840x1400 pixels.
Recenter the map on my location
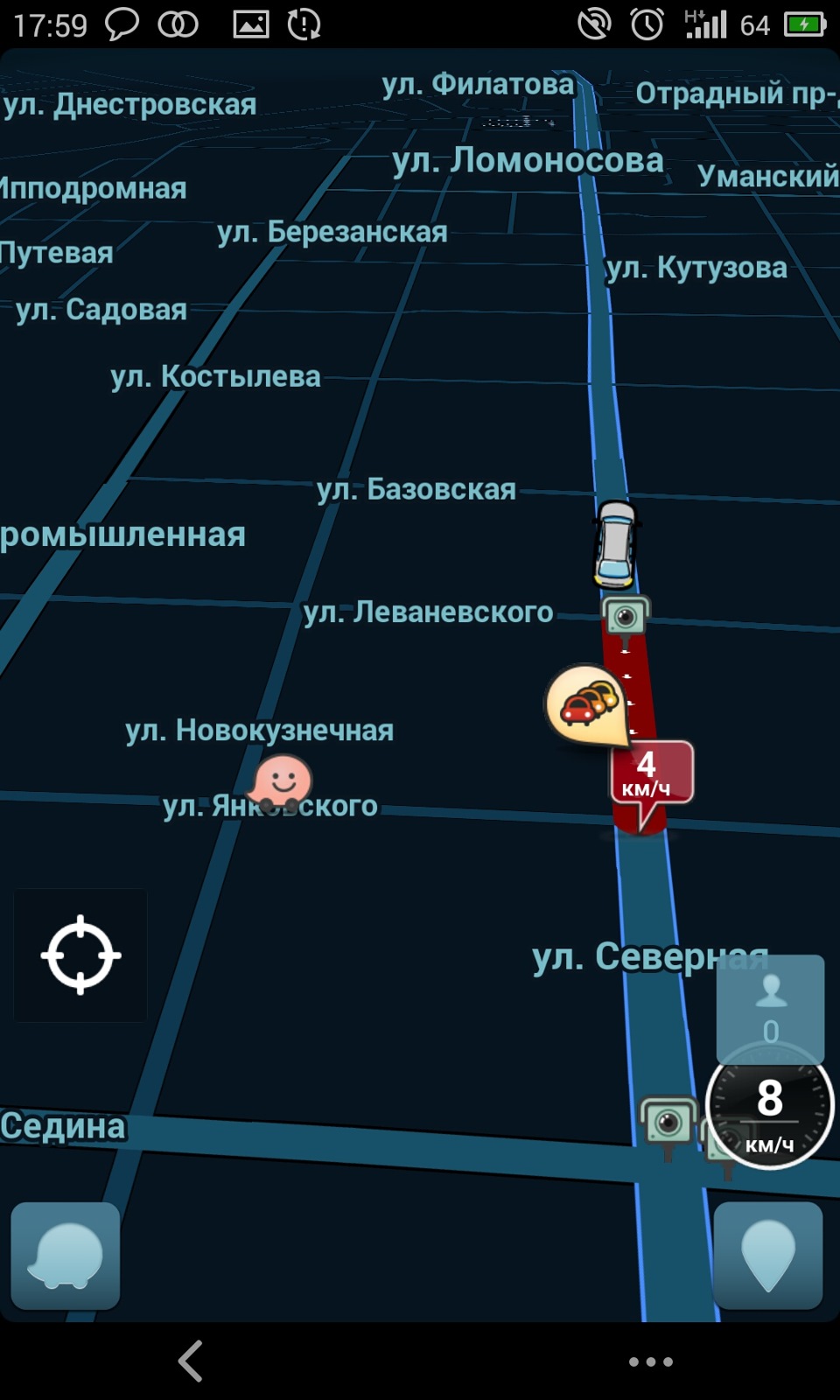pyautogui.click(x=80, y=955)
